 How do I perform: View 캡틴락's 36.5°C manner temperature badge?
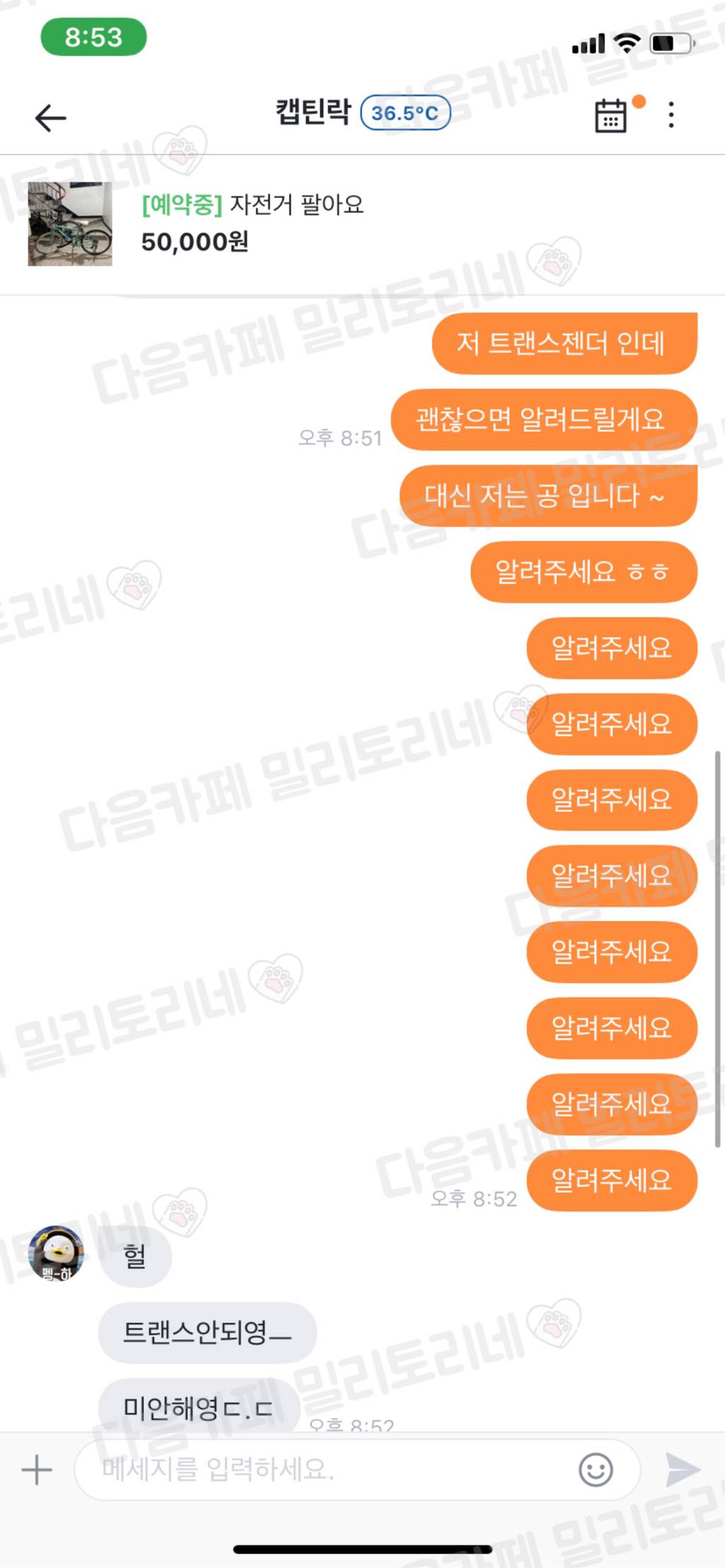tap(405, 113)
